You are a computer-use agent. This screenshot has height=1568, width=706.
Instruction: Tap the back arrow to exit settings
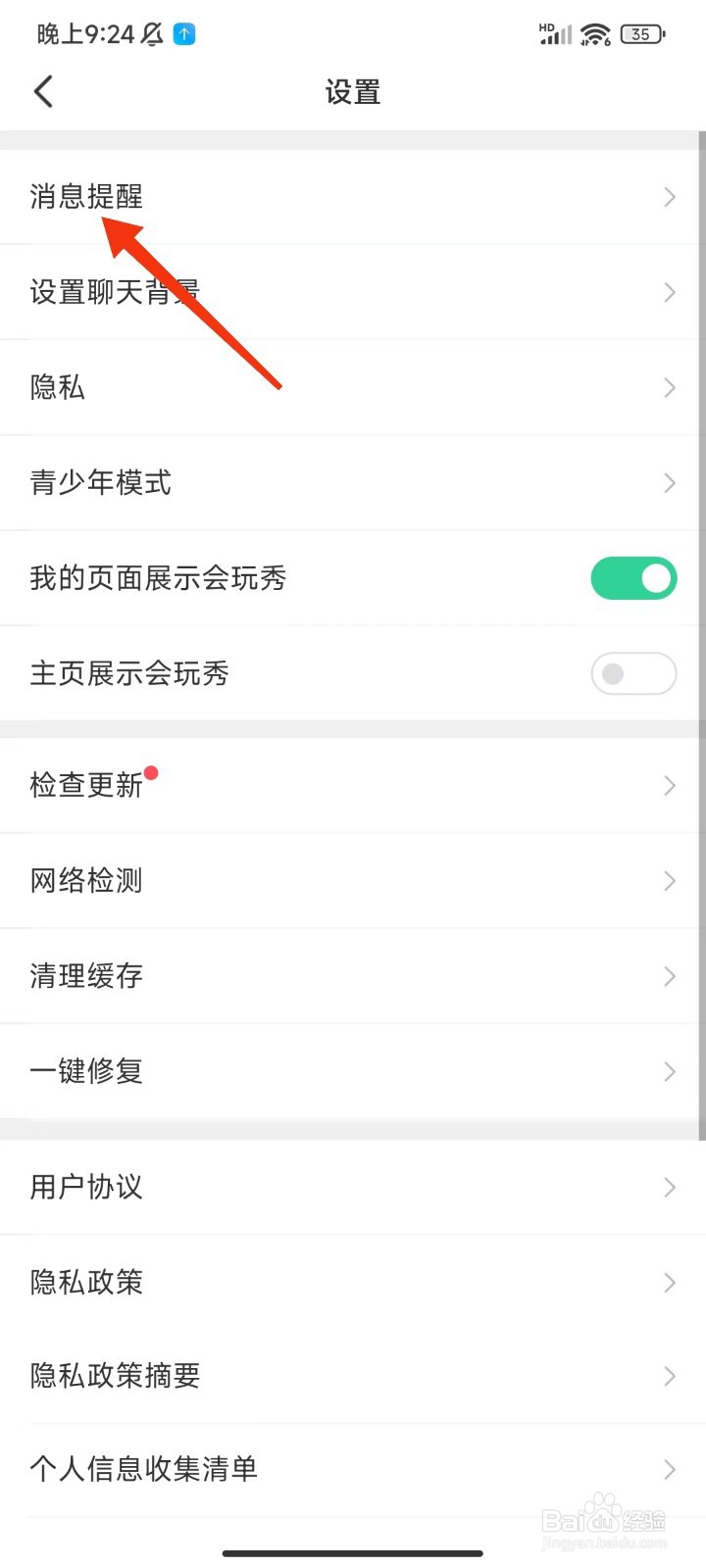tap(43, 90)
